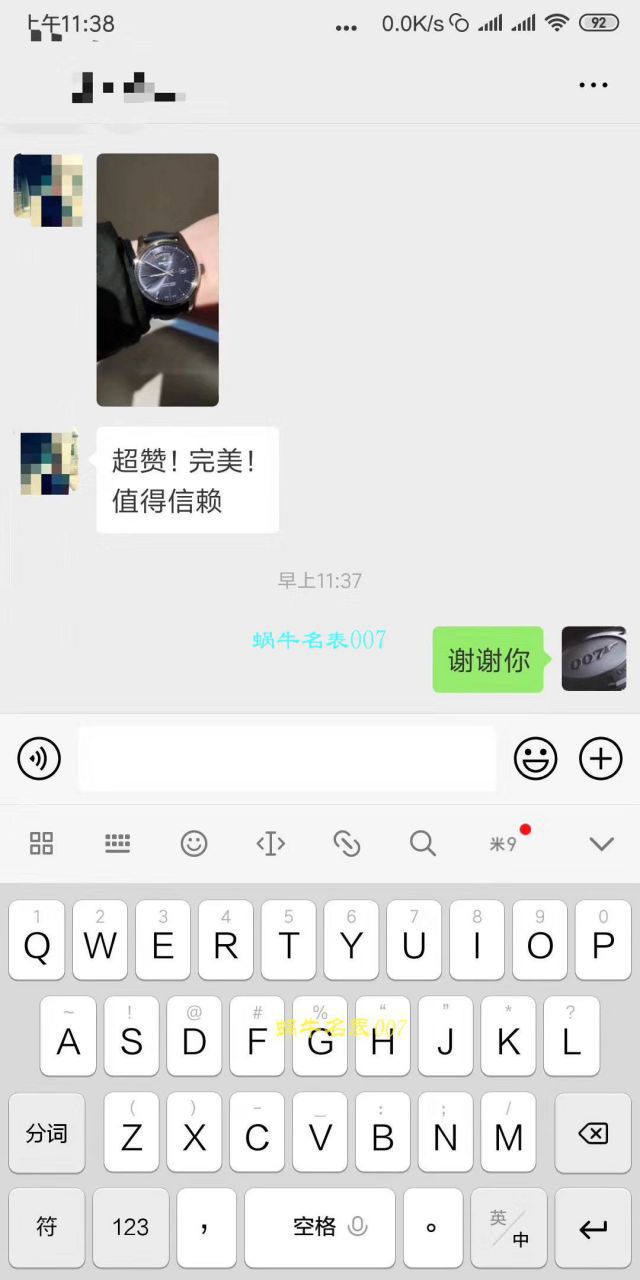This screenshot has height=1280, width=640.
Task: Switch to the 123 number keyboard
Action: (130, 1227)
